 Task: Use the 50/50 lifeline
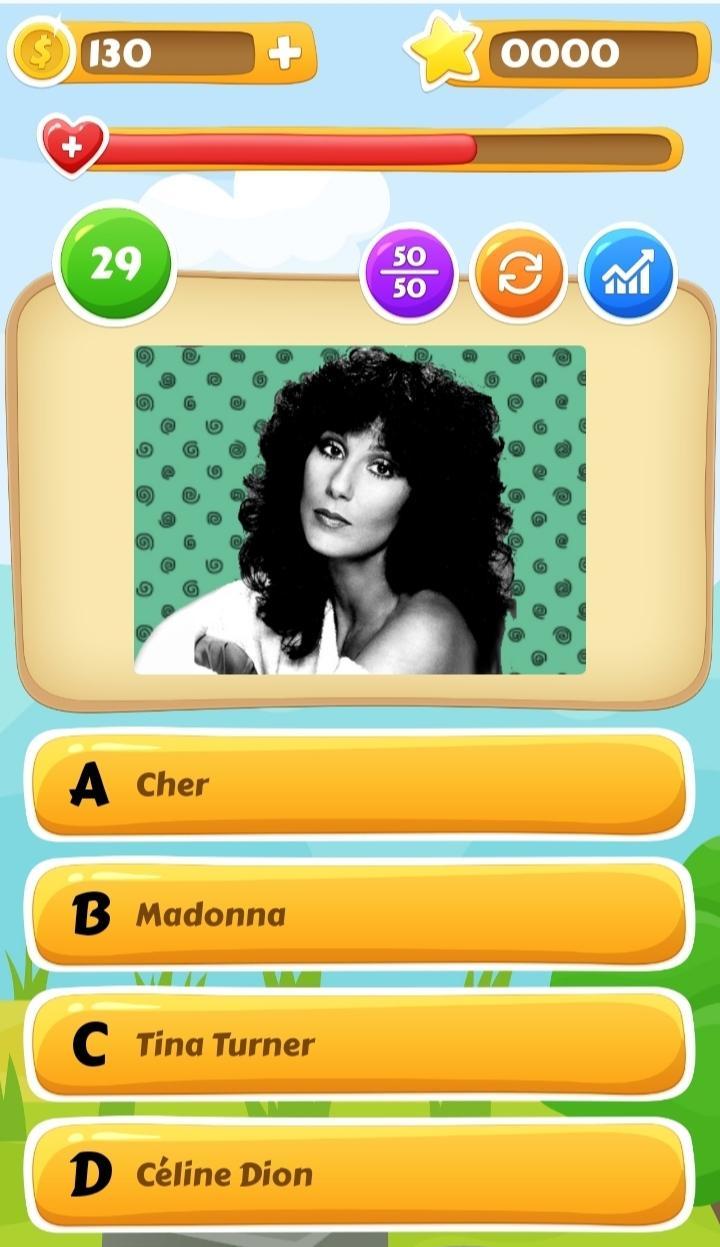pos(411,270)
